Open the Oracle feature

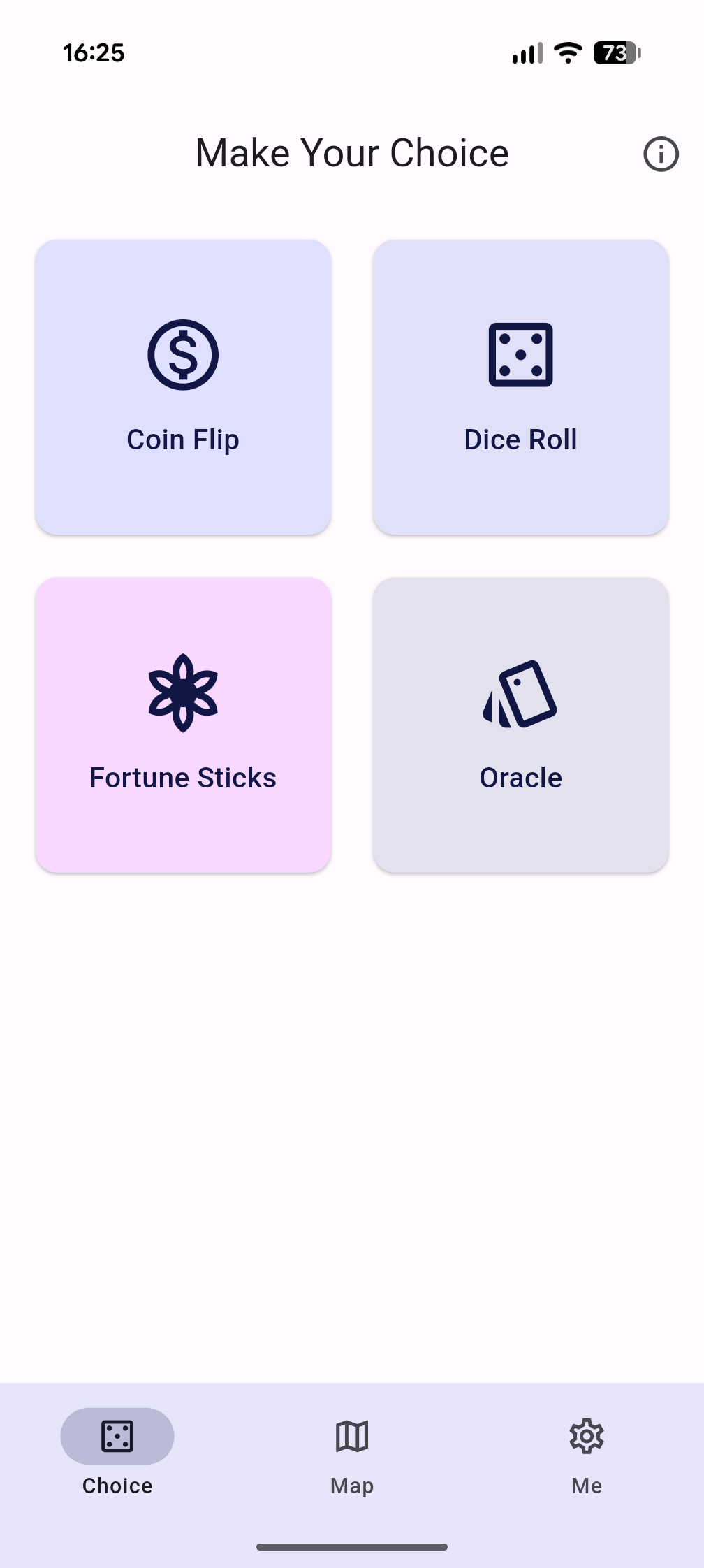(x=520, y=725)
